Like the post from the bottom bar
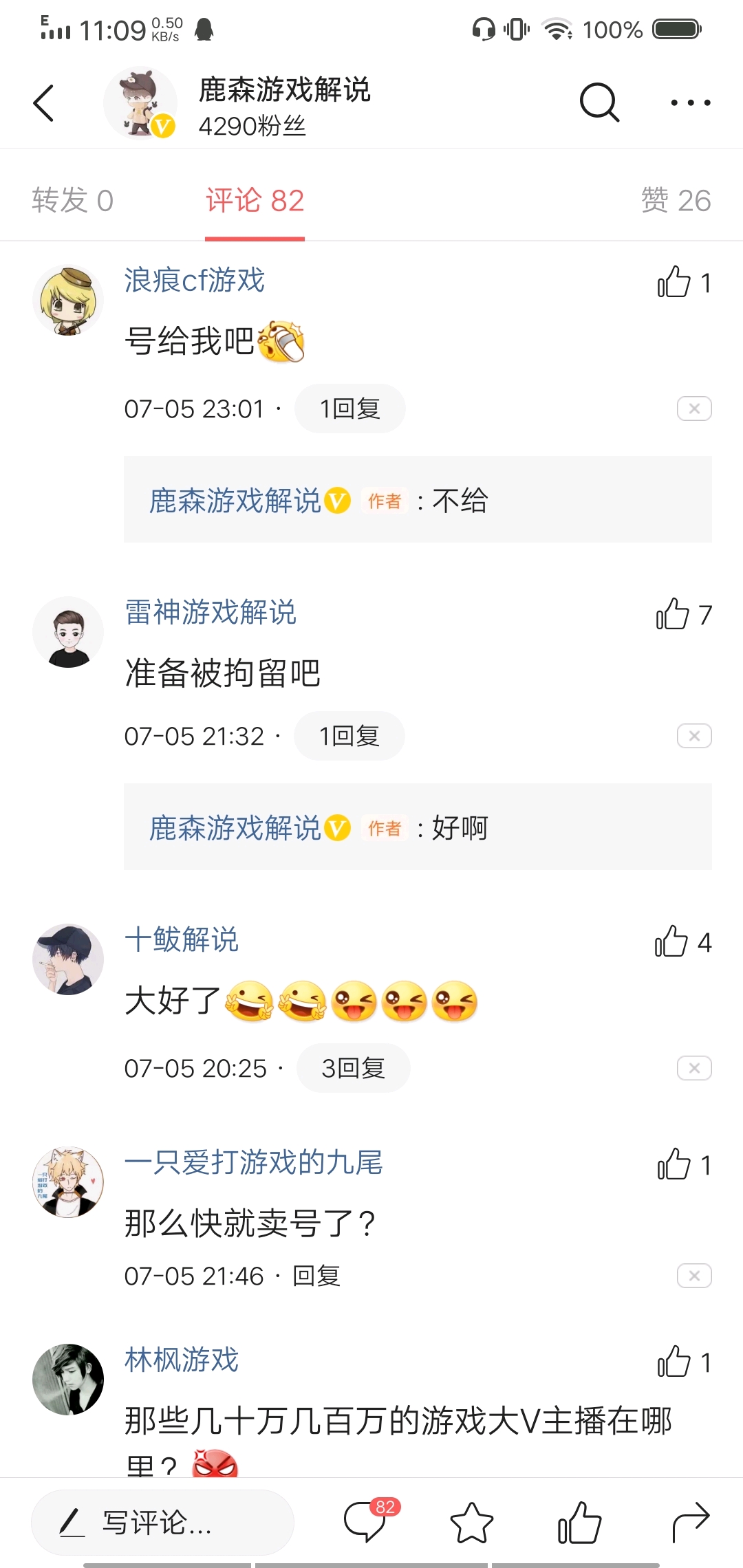Screen dimensions: 743x1568 click(579, 1523)
